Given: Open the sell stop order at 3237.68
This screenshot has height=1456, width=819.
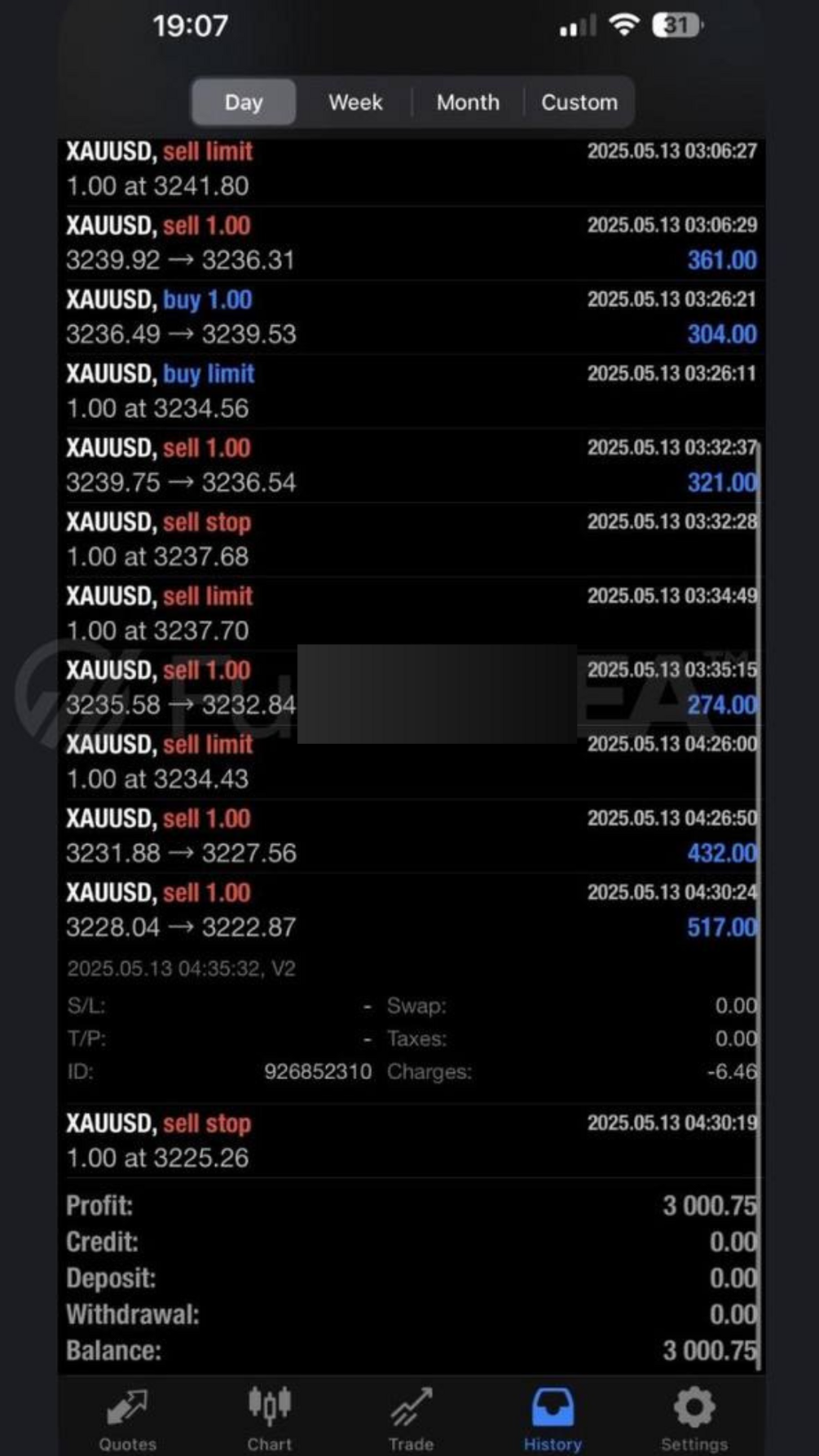Looking at the screenshot, I should pos(411,539).
